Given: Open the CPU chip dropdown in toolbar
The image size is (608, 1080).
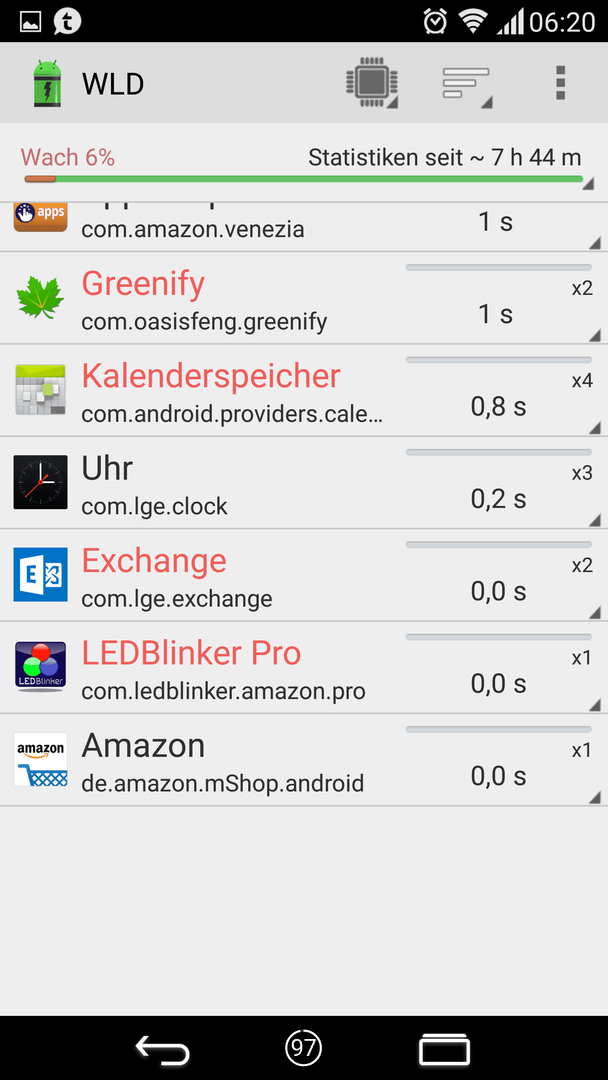Looking at the screenshot, I should point(373,84).
